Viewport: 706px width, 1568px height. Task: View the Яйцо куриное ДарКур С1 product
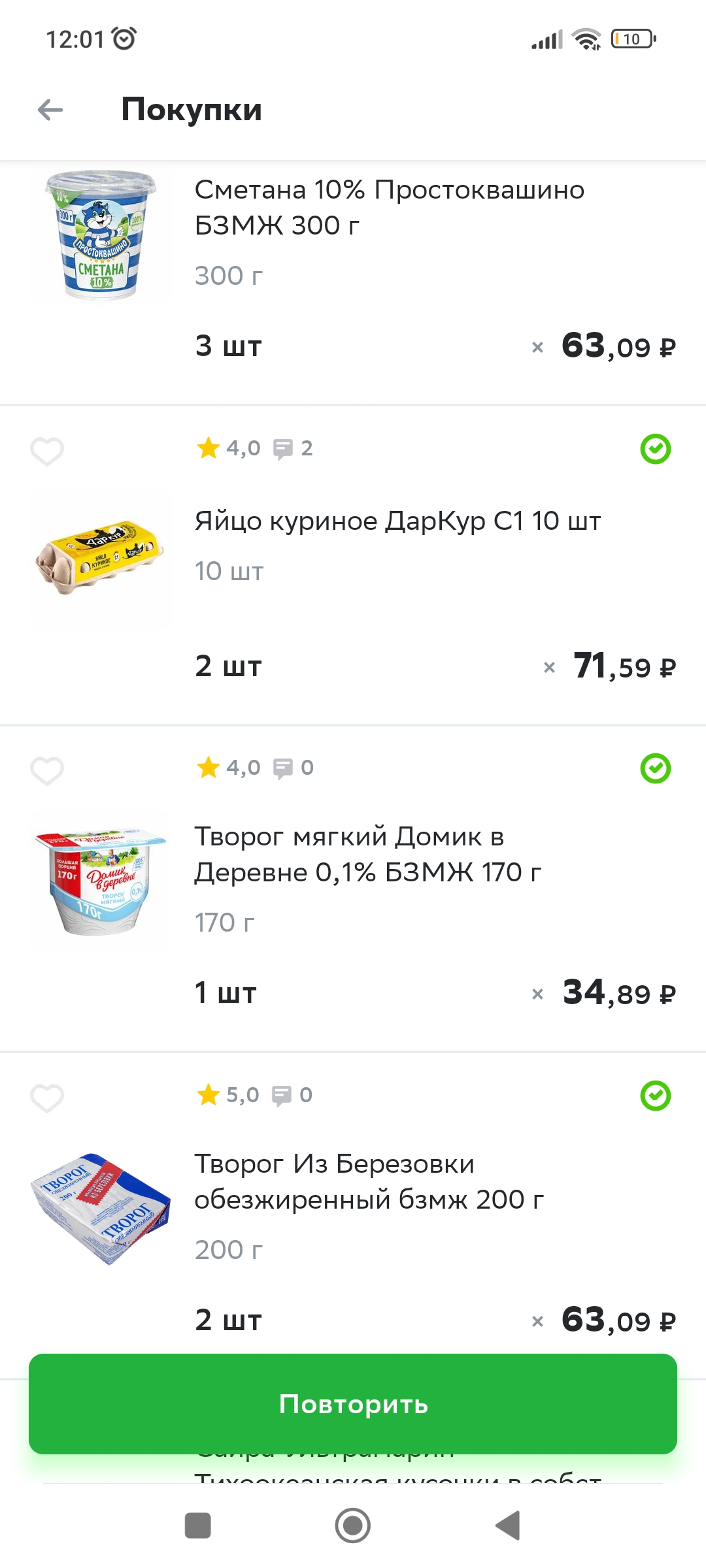[397, 521]
